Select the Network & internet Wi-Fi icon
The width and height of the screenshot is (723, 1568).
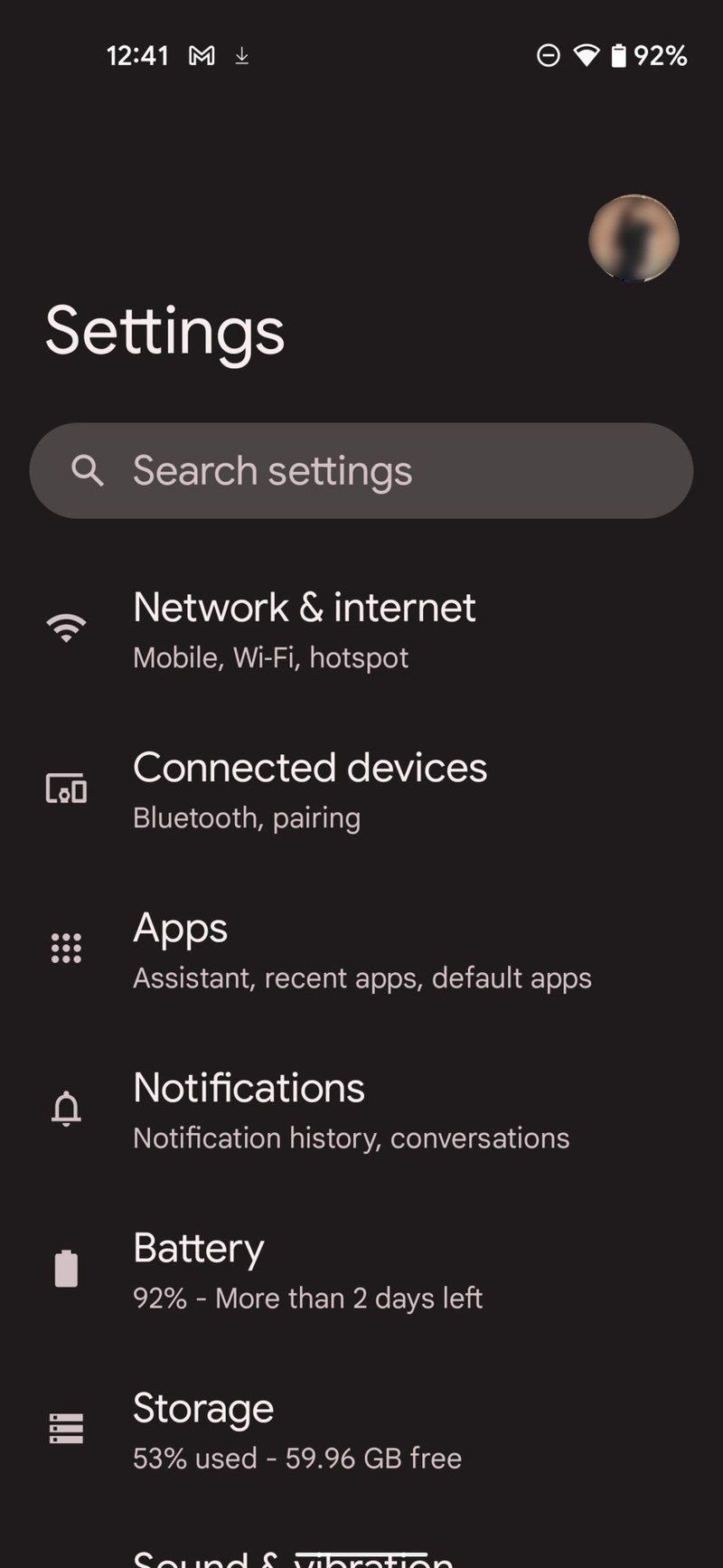(65, 625)
